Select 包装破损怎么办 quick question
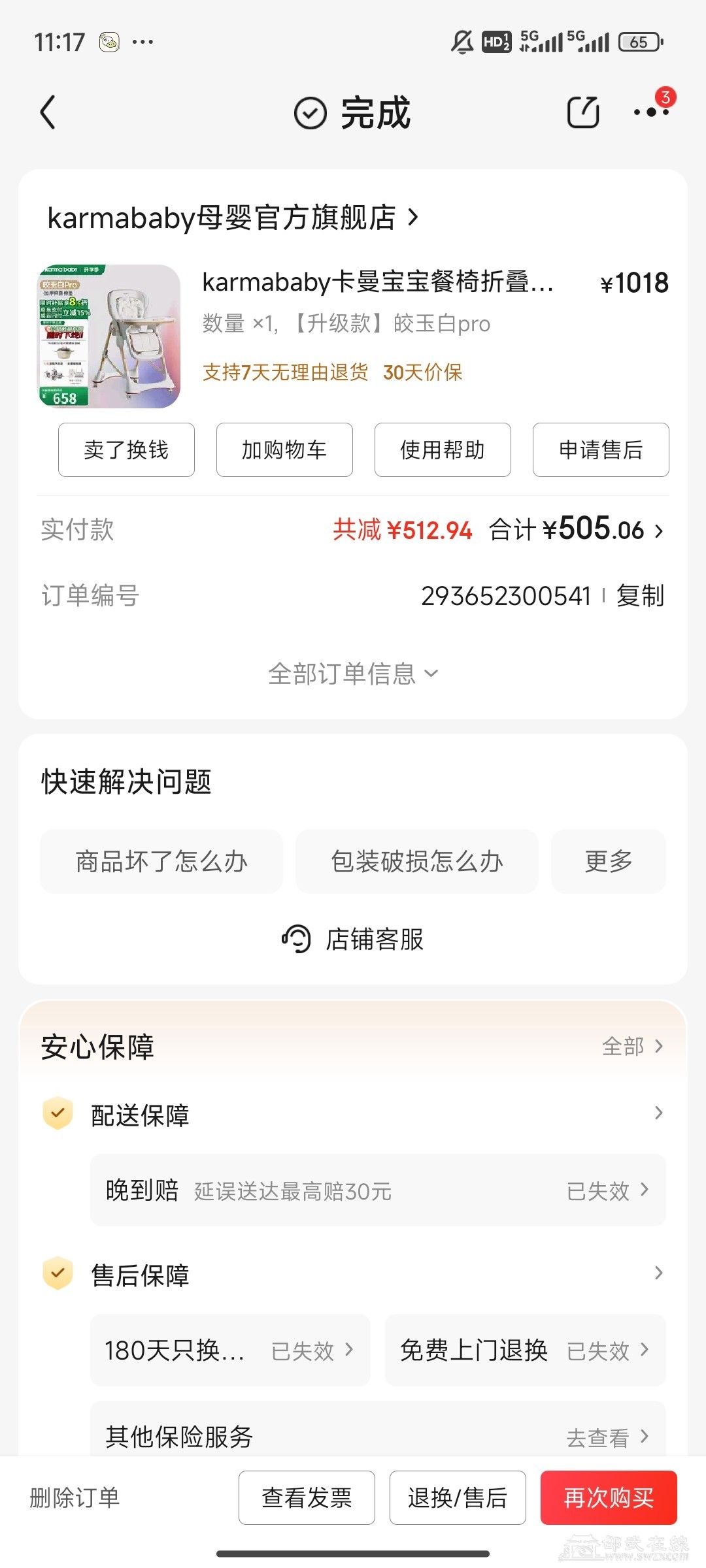The width and height of the screenshot is (706, 1568). pos(417,862)
